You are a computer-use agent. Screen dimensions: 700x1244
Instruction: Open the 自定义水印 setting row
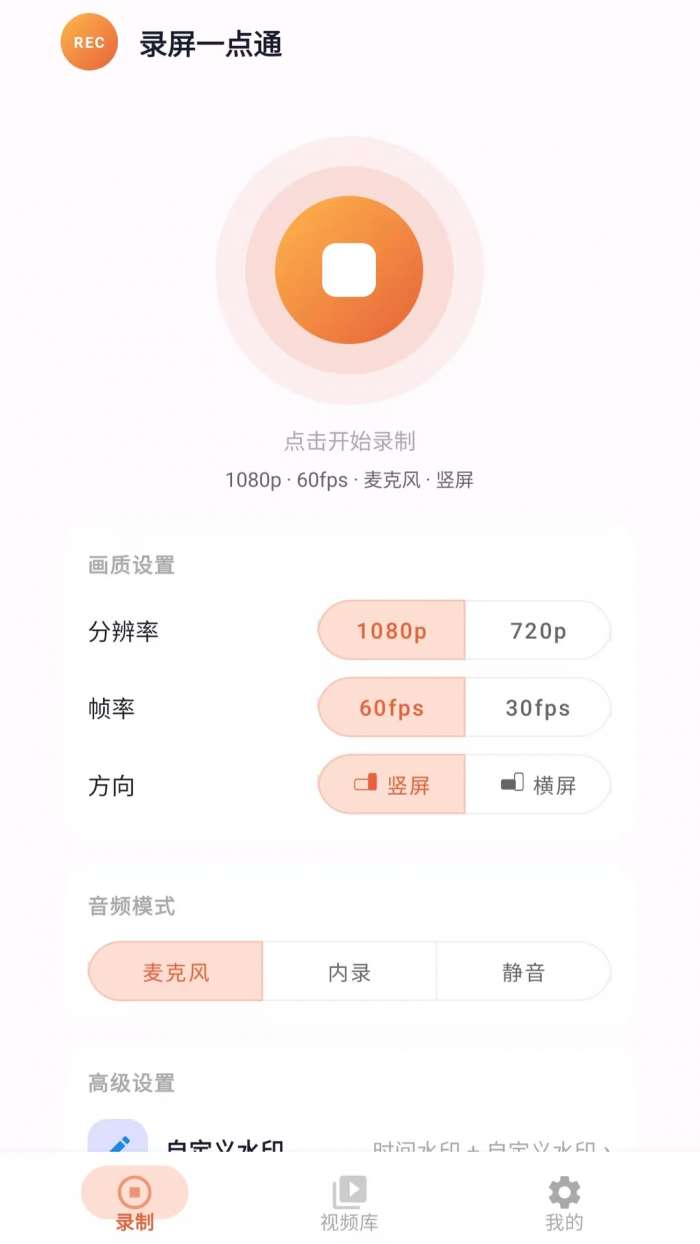(350, 1142)
